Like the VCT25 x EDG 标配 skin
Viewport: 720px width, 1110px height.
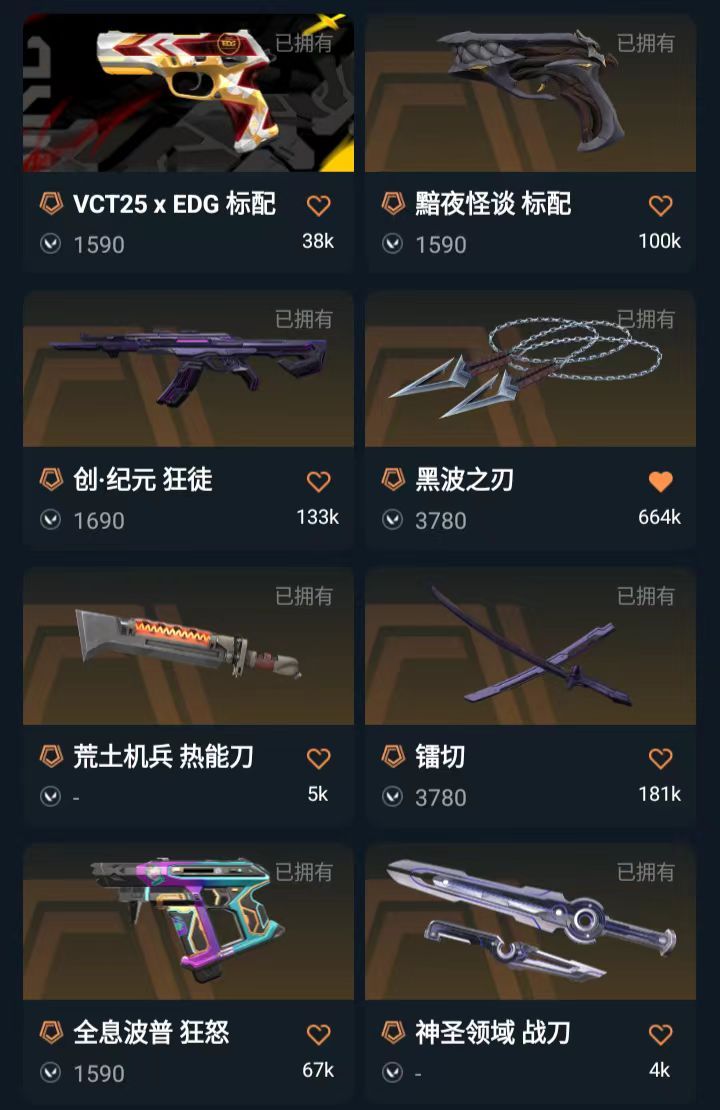(x=318, y=206)
